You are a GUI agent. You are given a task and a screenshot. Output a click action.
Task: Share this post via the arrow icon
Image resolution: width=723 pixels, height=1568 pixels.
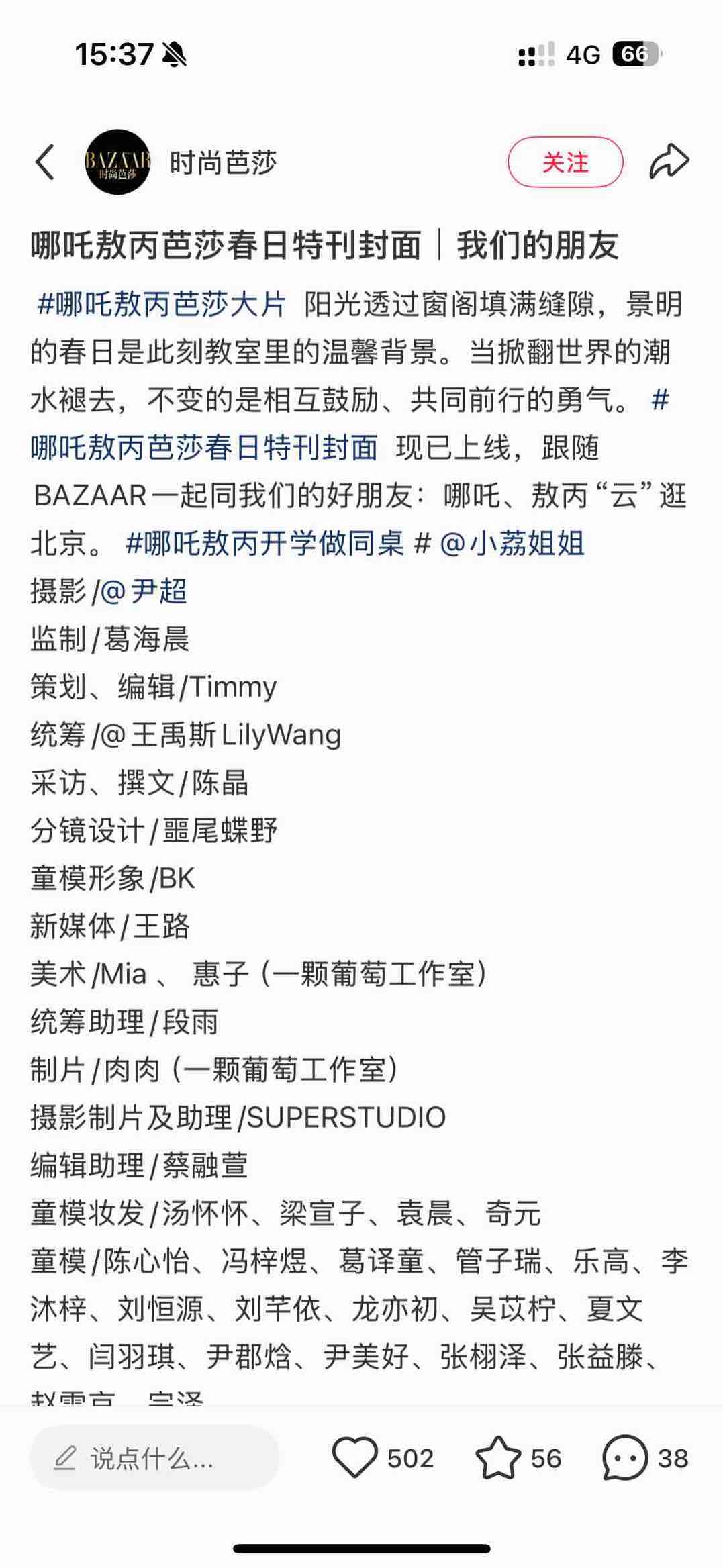[669, 162]
